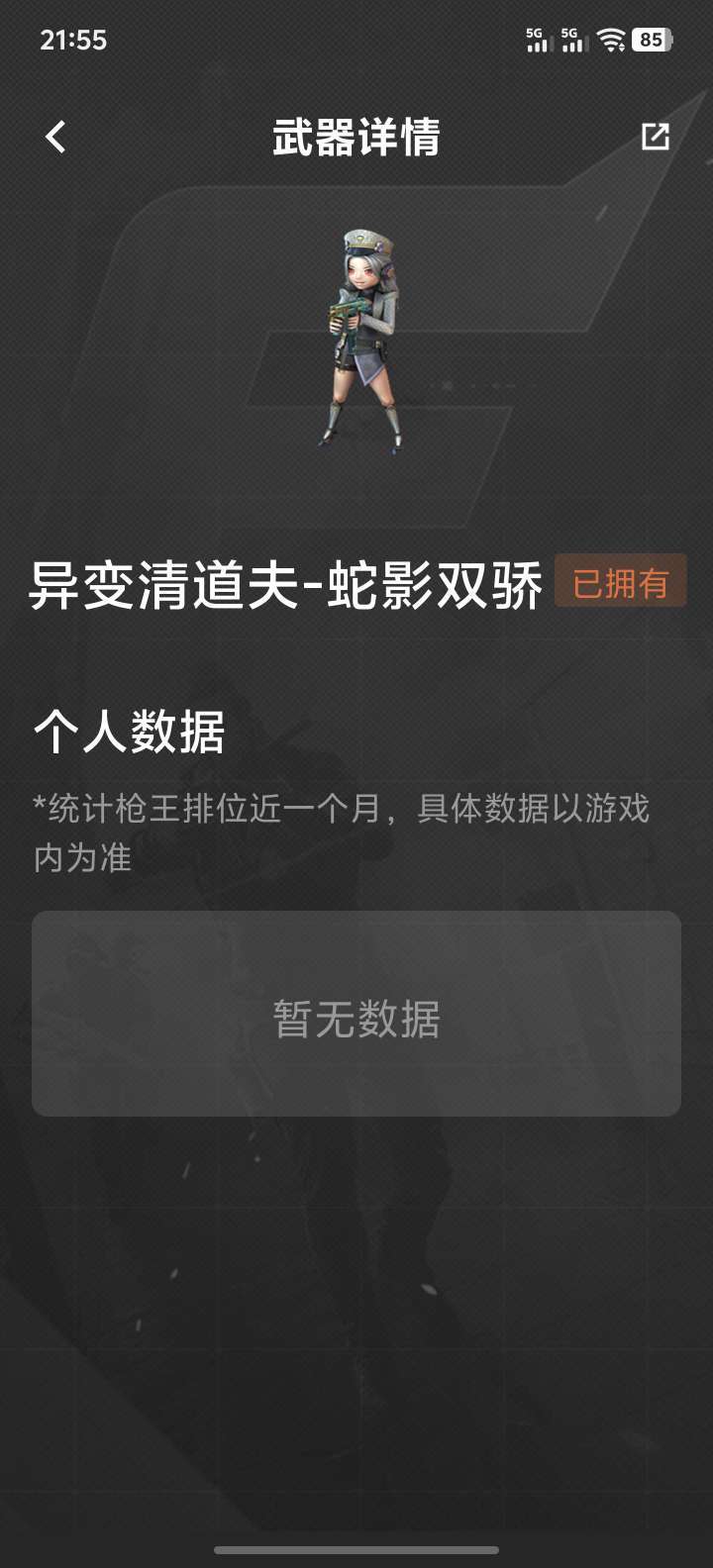713x1568 pixels.
Task: Tap the 已拥有 tag next to weapon name
Action: [x=620, y=584]
